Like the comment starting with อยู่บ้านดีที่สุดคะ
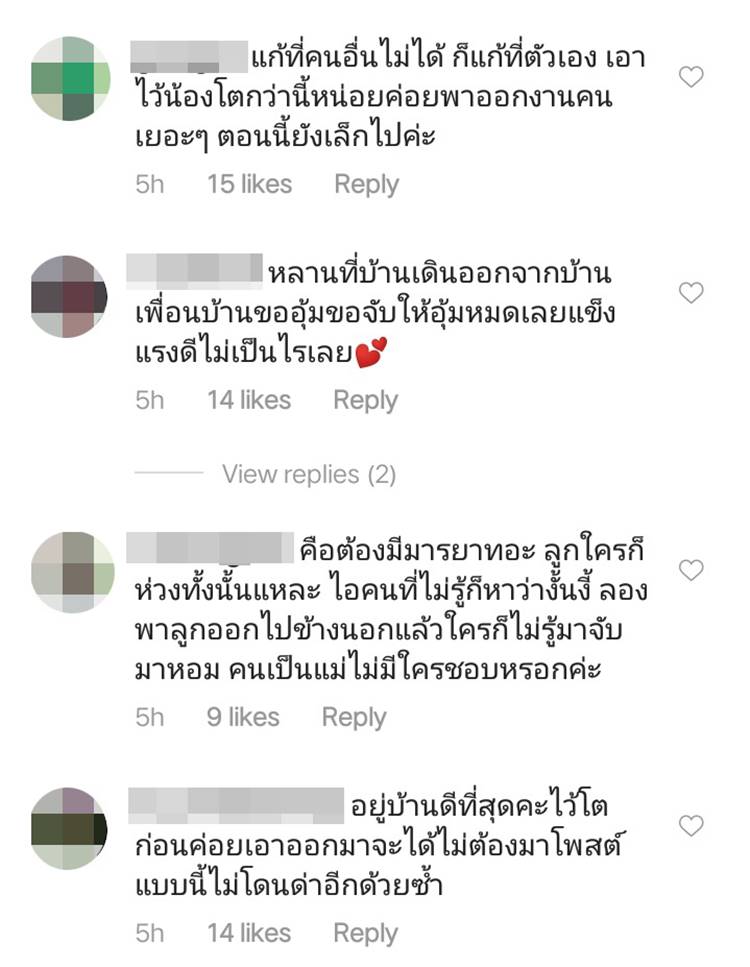The image size is (750, 967). [x=691, y=826]
